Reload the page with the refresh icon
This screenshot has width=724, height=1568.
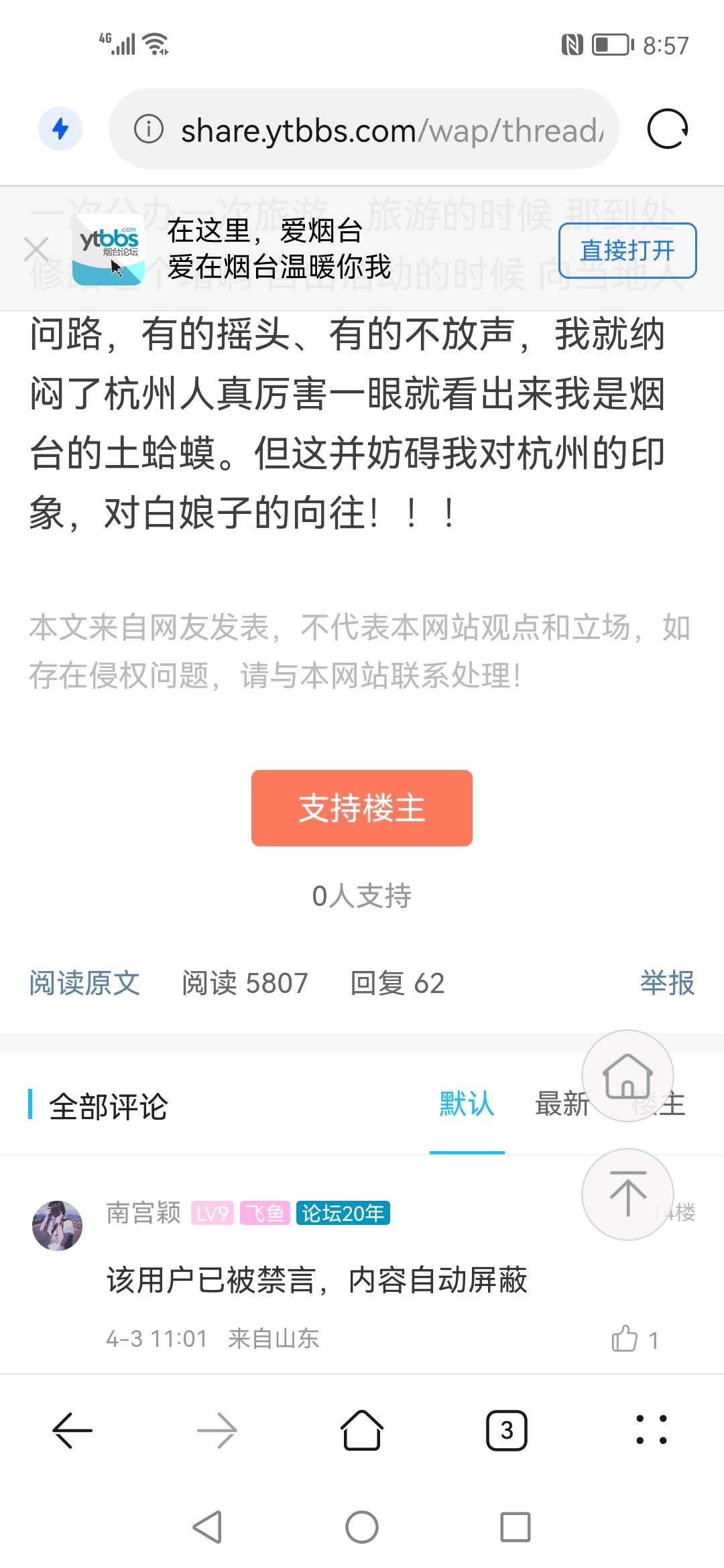pos(667,129)
